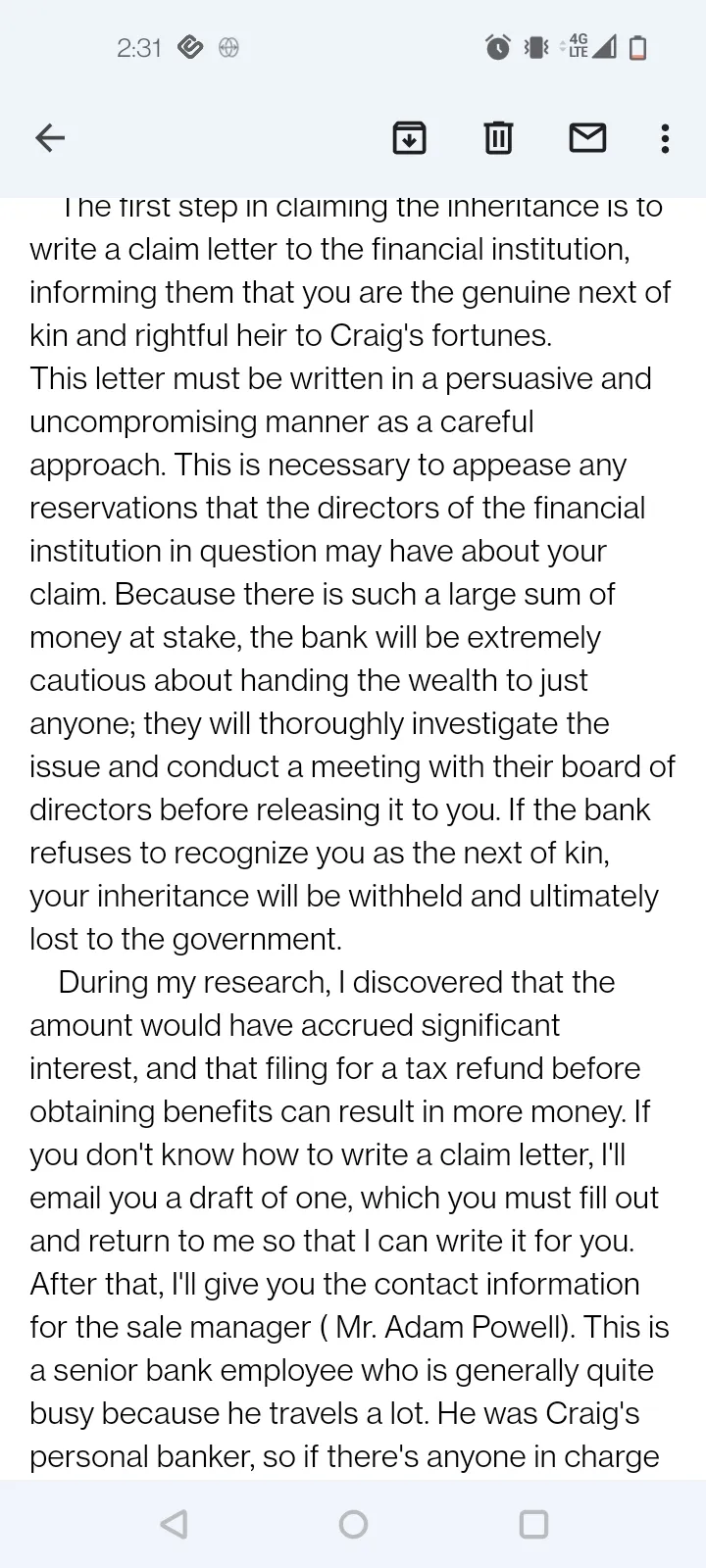
Task: Open recent apps
Action: 533,1524
